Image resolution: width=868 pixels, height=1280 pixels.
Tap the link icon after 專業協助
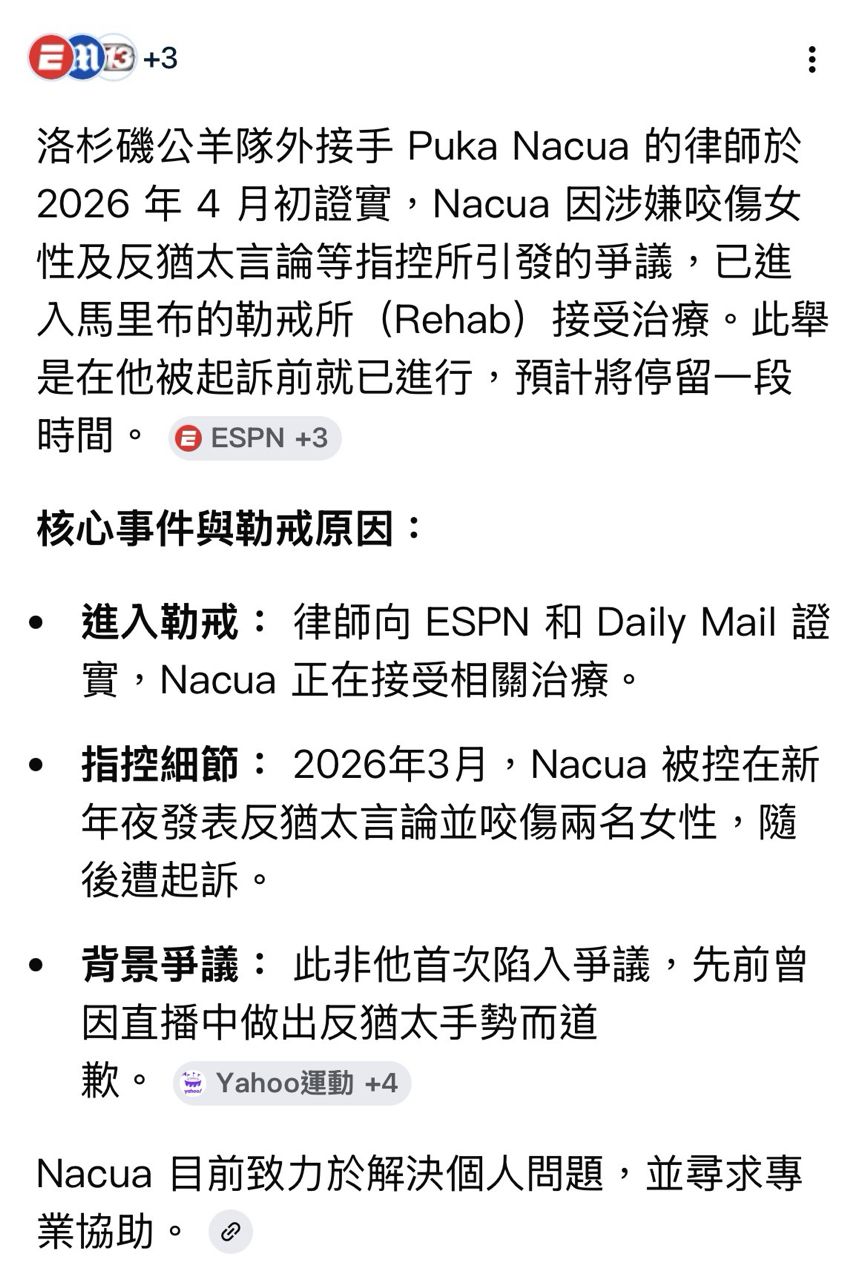(x=231, y=1231)
